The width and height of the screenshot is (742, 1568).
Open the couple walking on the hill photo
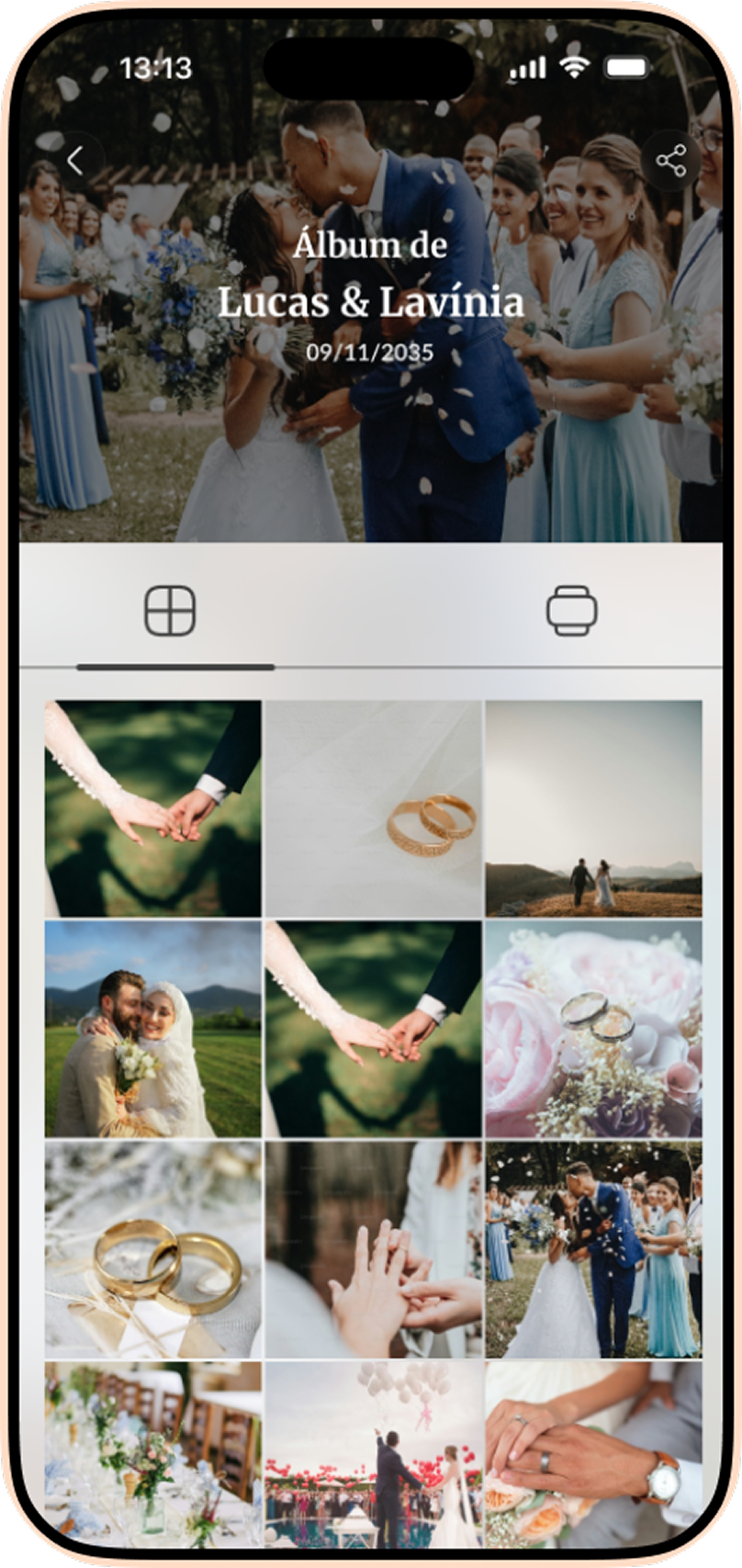click(x=593, y=808)
